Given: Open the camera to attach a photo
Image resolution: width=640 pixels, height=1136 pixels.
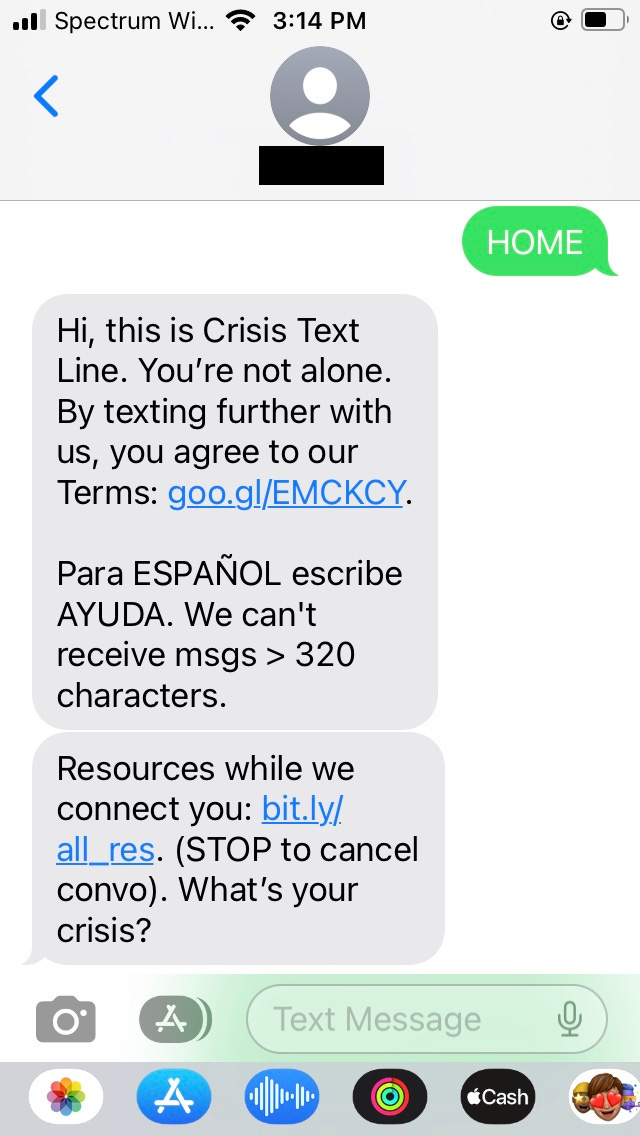Looking at the screenshot, I should tap(66, 1019).
